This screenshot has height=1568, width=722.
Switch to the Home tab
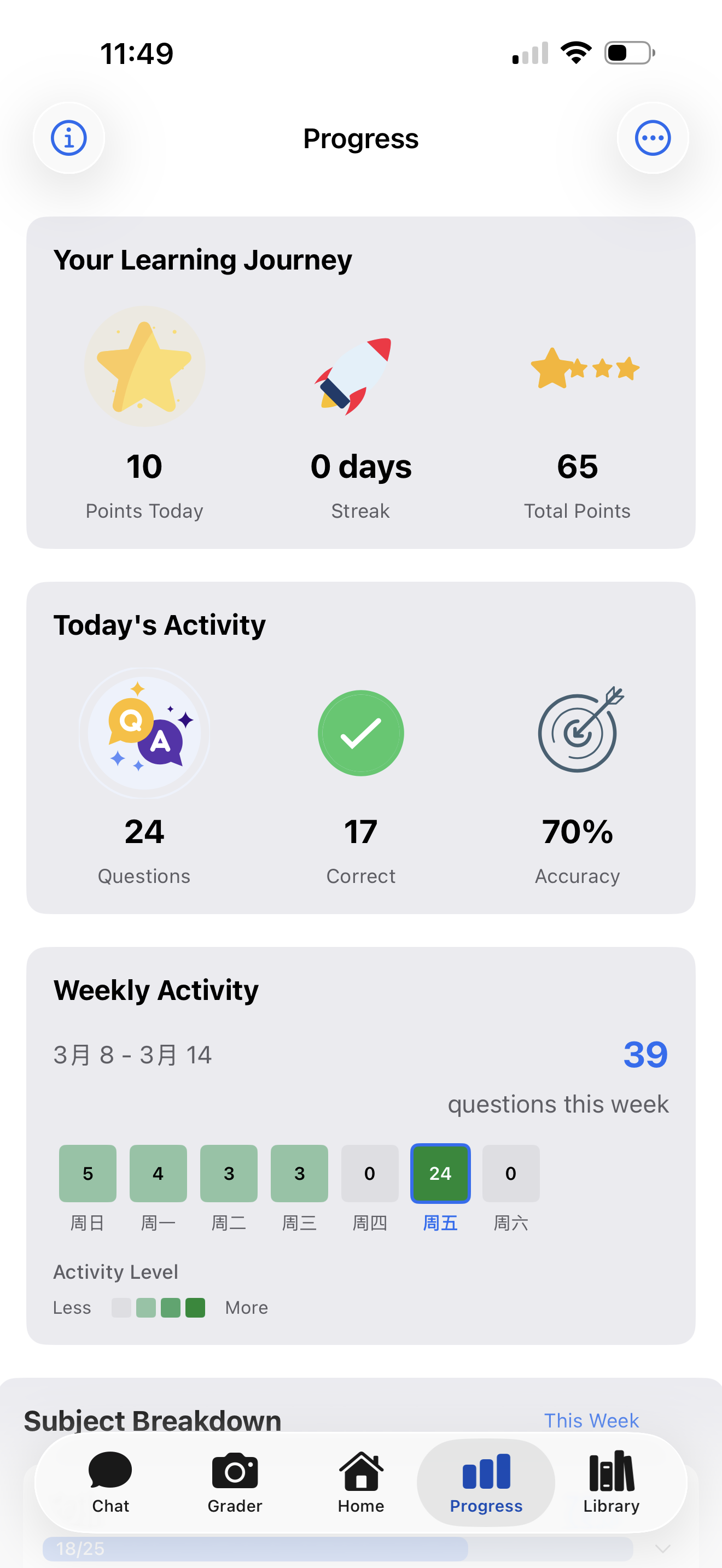(360, 1483)
